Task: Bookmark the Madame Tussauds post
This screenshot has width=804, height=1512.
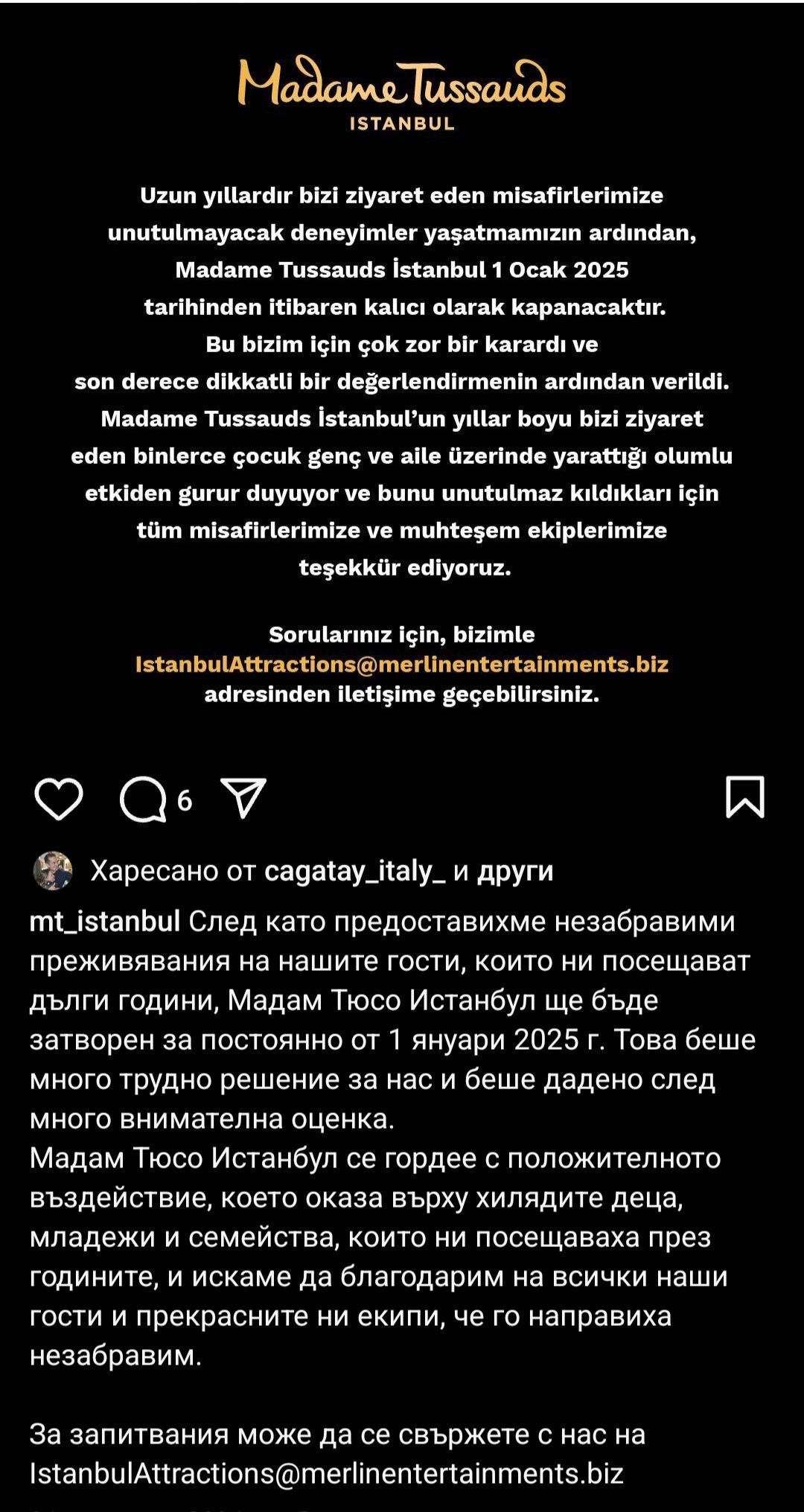Action: [744, 797]
